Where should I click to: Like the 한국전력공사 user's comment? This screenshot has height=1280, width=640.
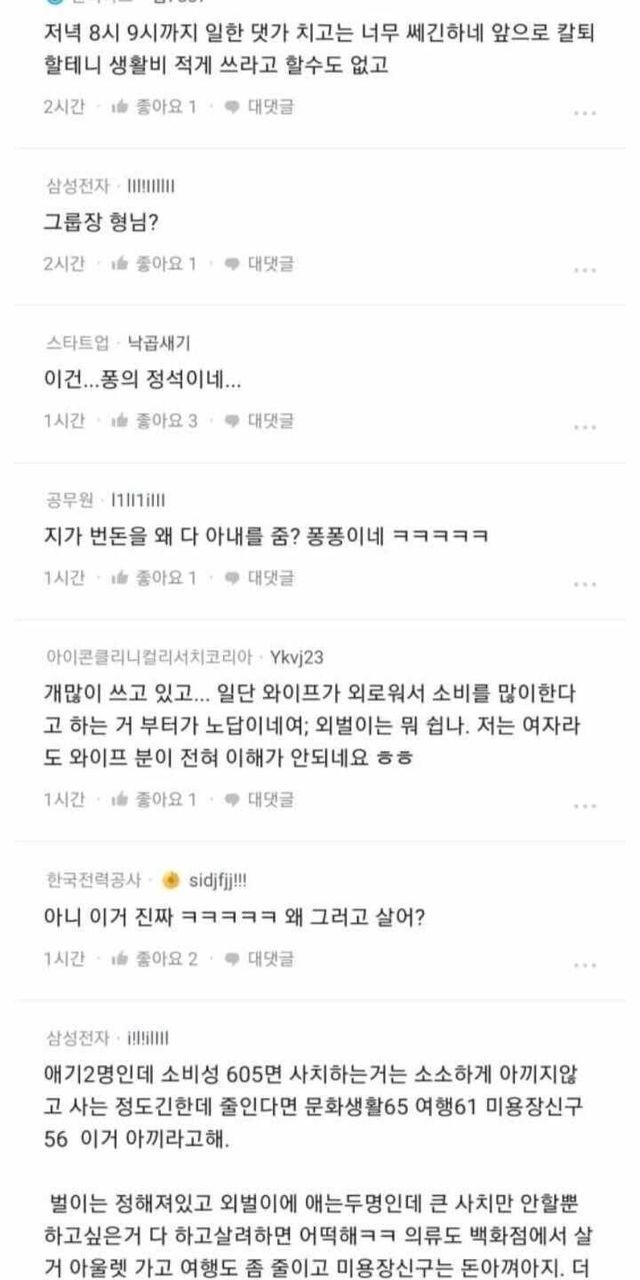pyautogui.click(x=154, y=958)
